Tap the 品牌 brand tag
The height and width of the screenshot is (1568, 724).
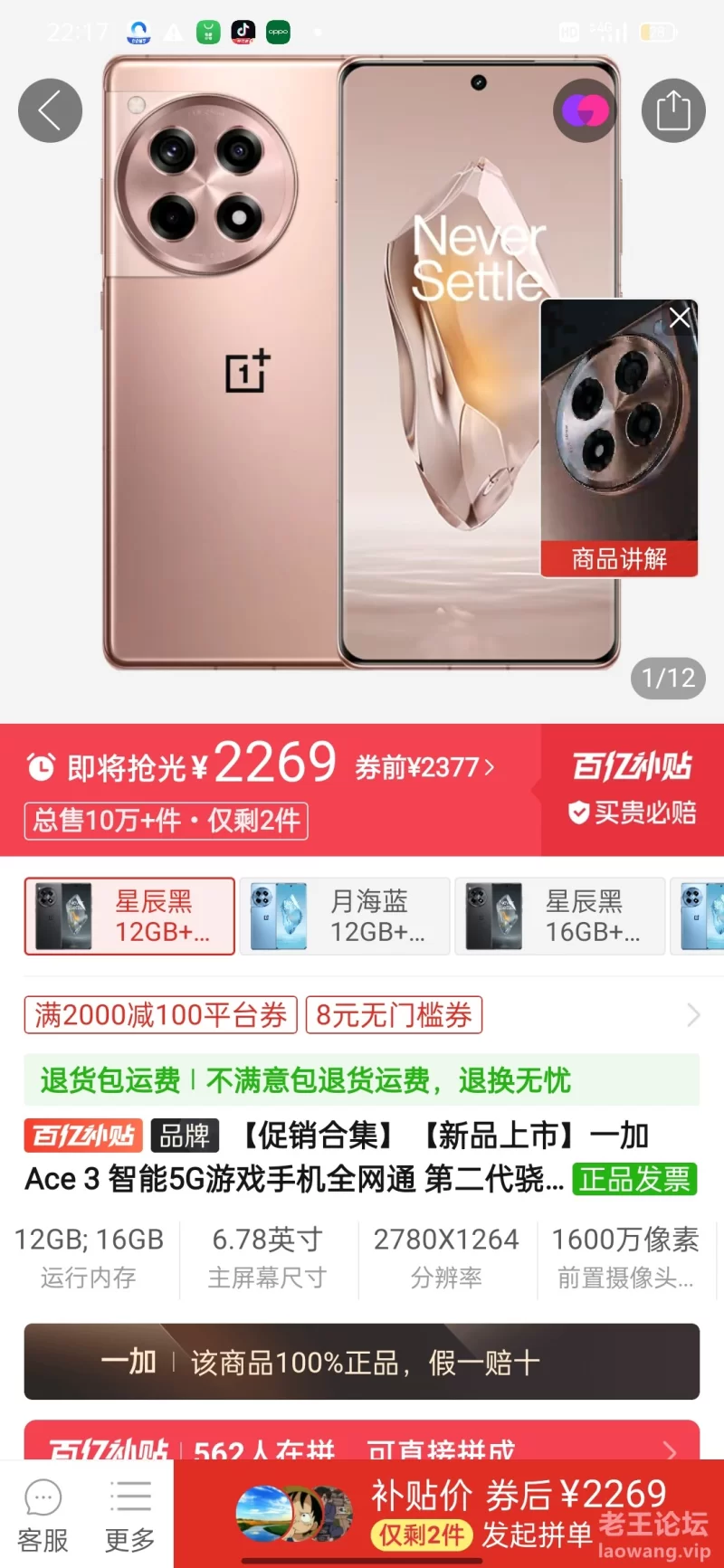pyautogui.click(x=185, y=1136)
